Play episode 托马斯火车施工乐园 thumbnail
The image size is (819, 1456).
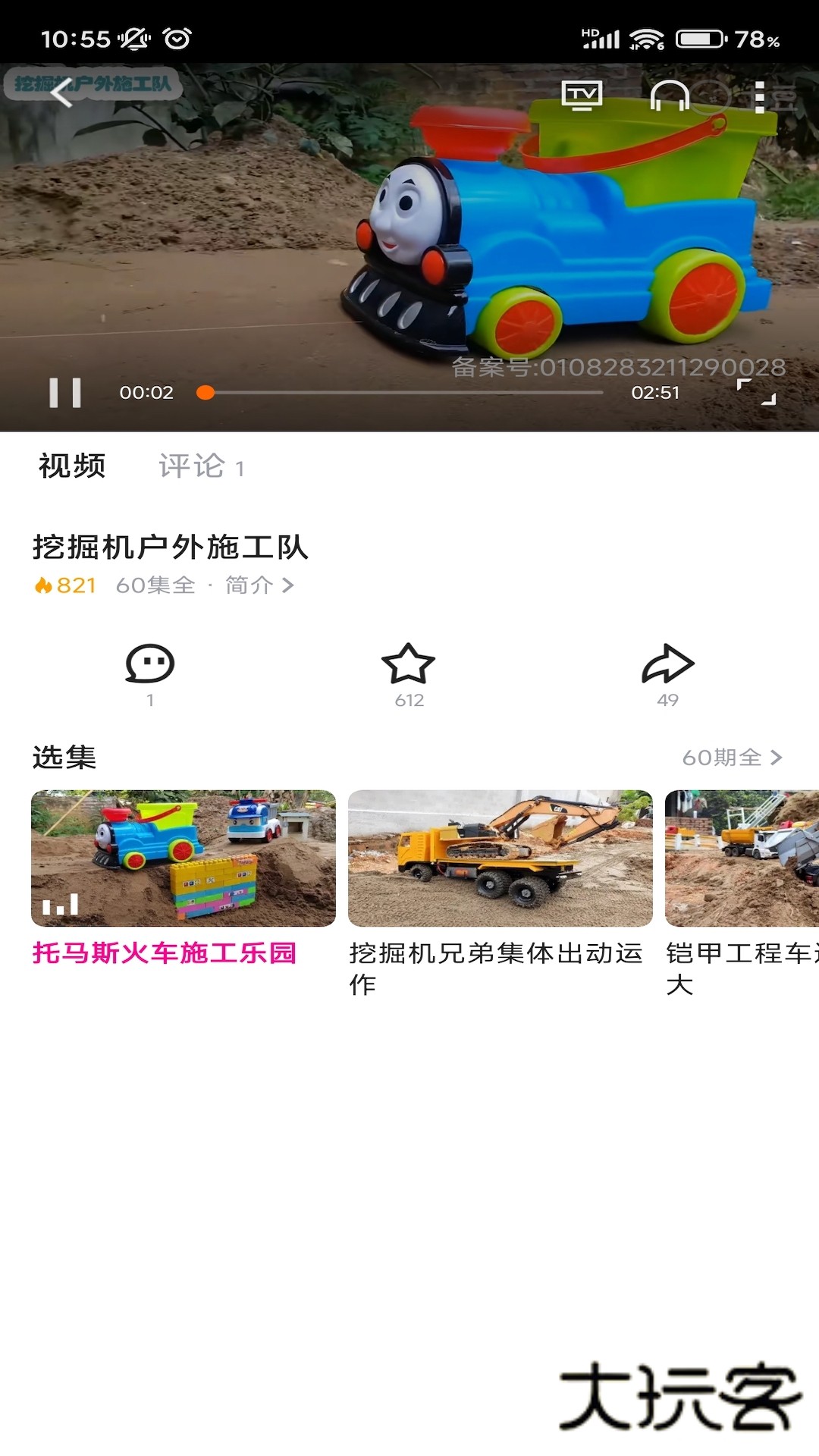[182, 858]
